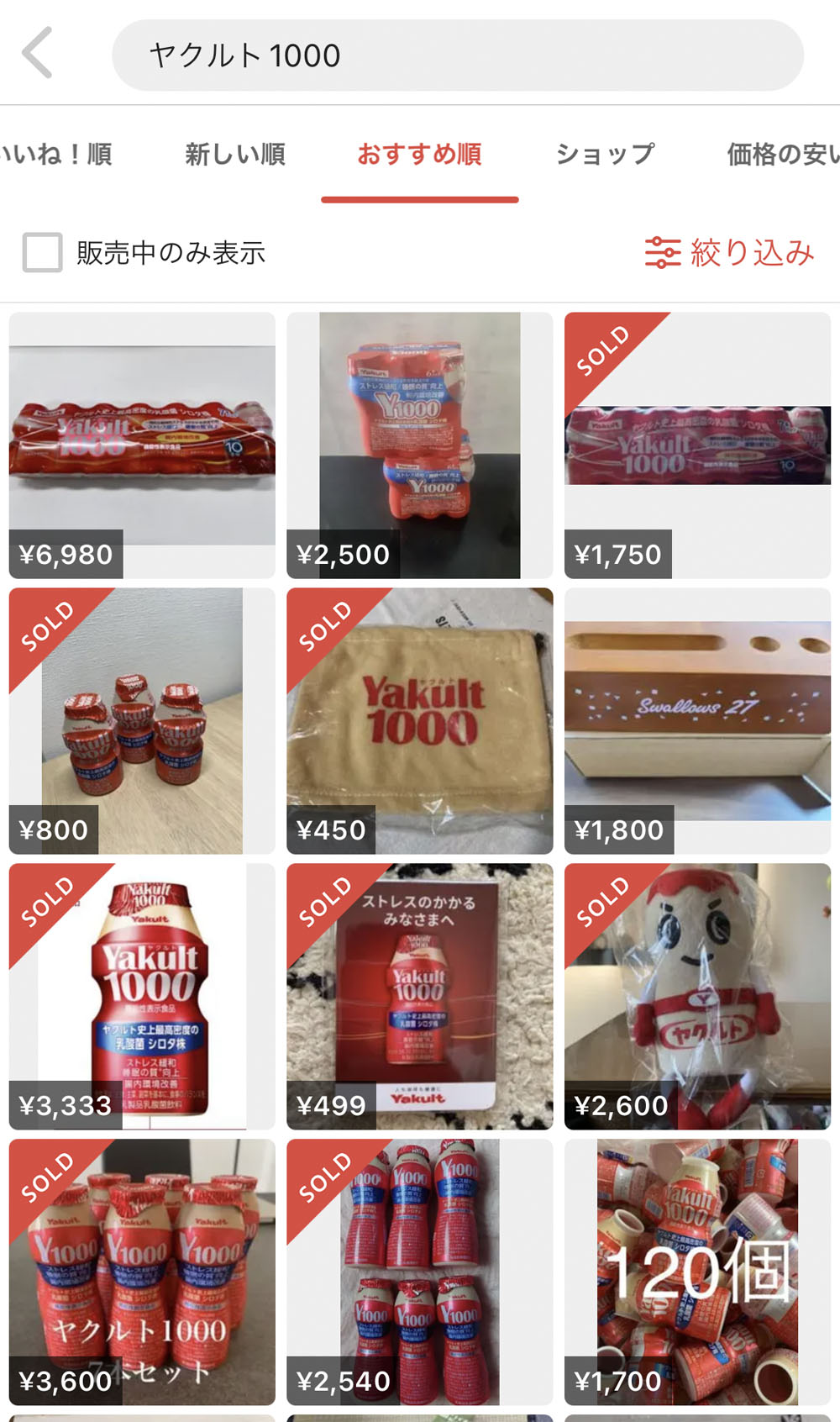The height and width of the screenshot is (1422, 840).
Task: Go back using the back arrow
Action: (x=38, y=53)
